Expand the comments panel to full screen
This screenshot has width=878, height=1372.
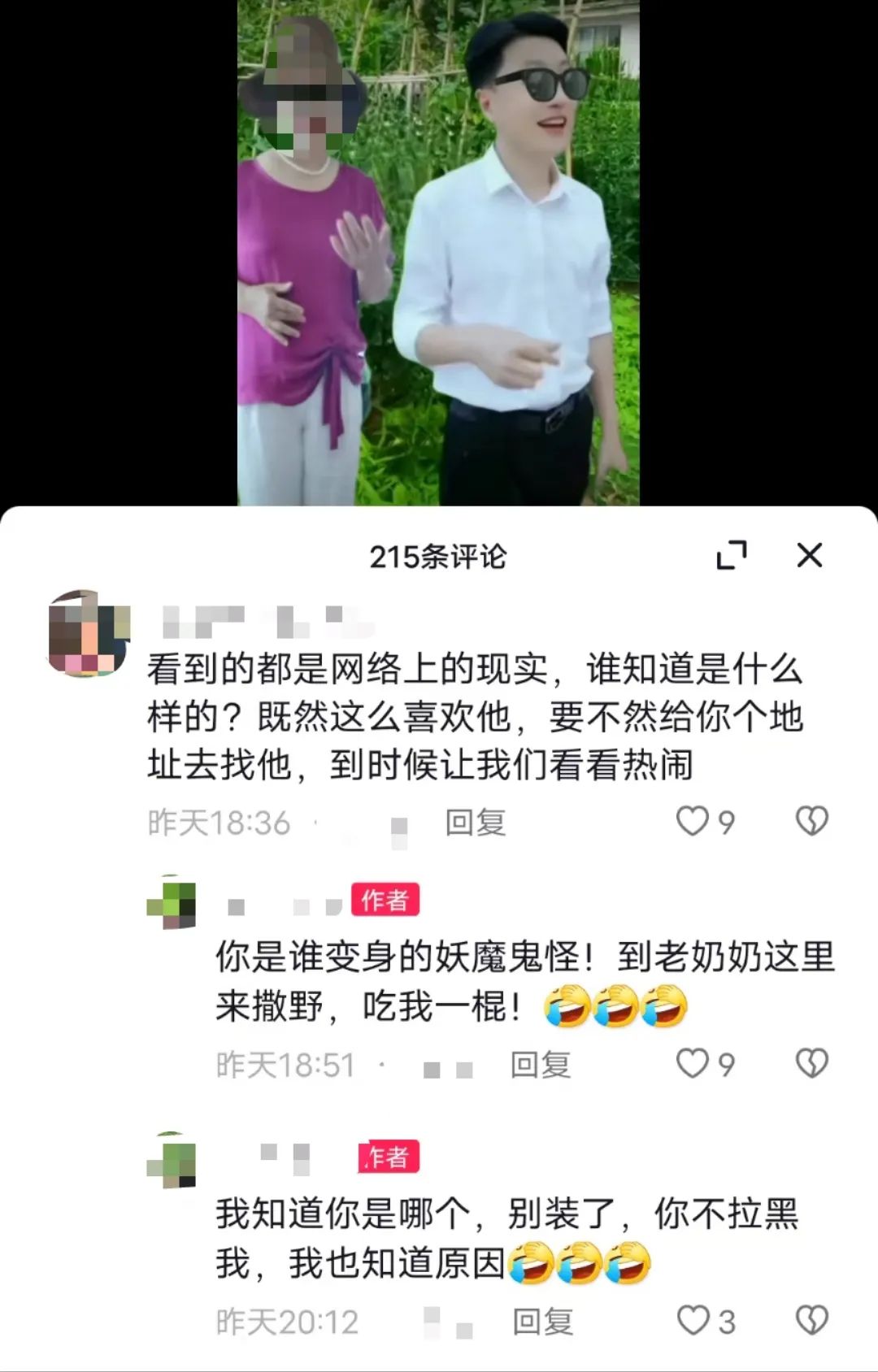pyautogui.click(x=732, y=556)
